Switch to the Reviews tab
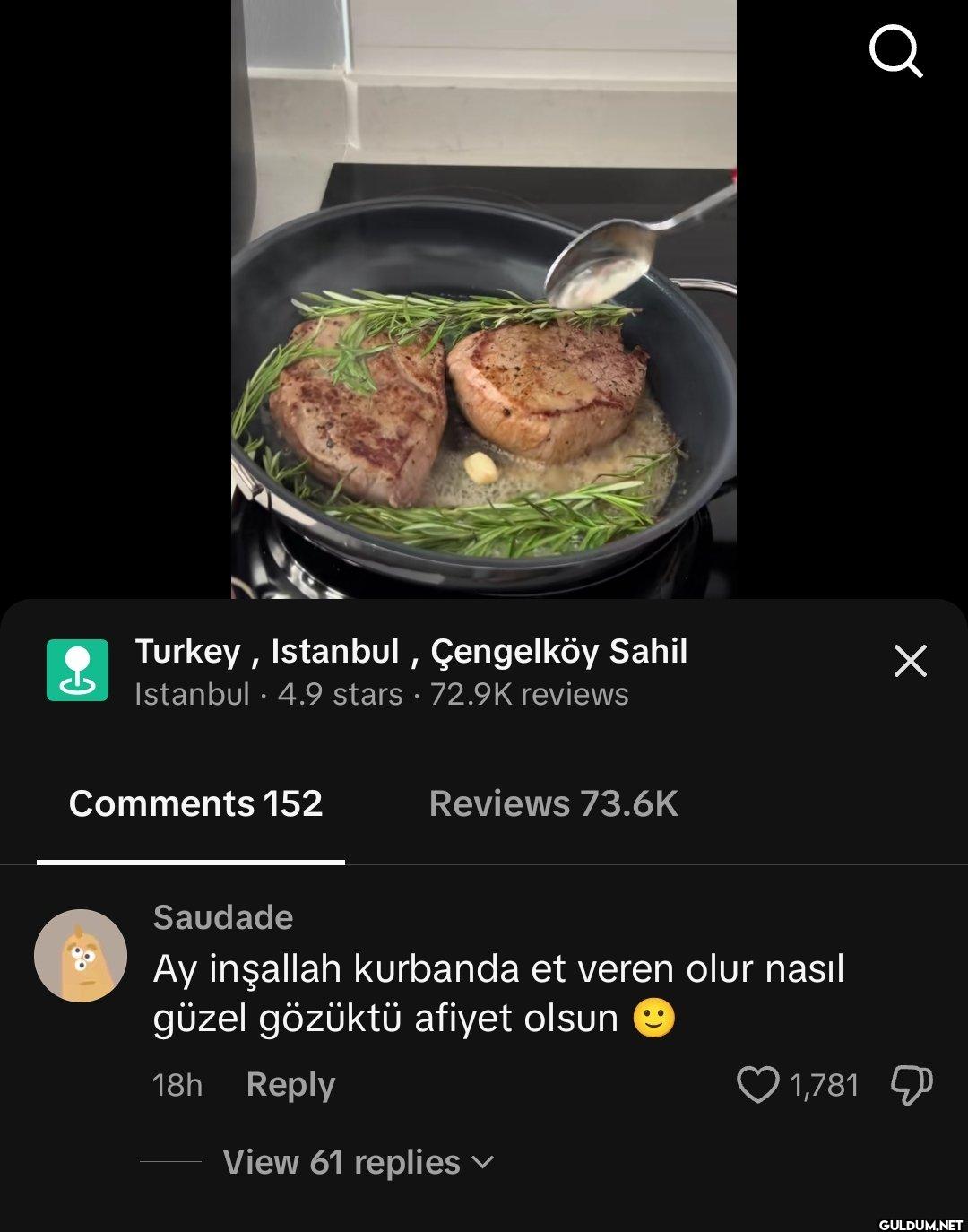Screen dimensions: 968x1232 click(x=553, y=803)
